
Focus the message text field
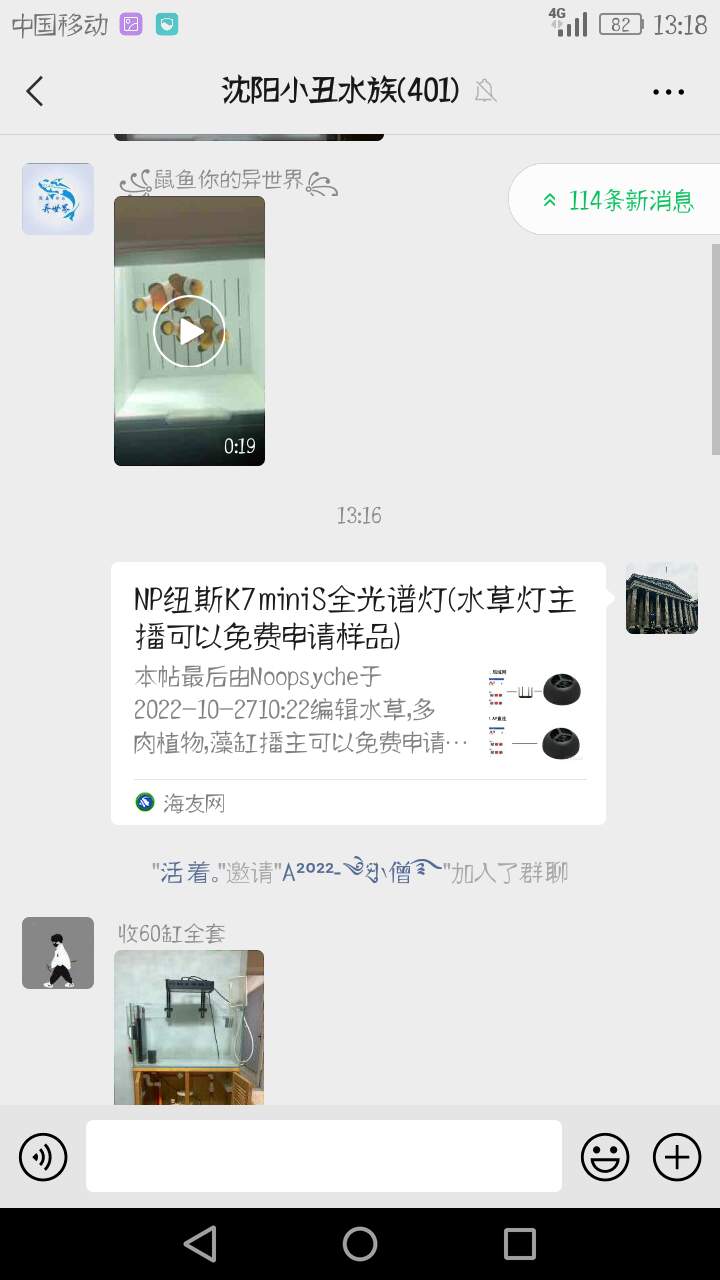(x=323, y=1156)
